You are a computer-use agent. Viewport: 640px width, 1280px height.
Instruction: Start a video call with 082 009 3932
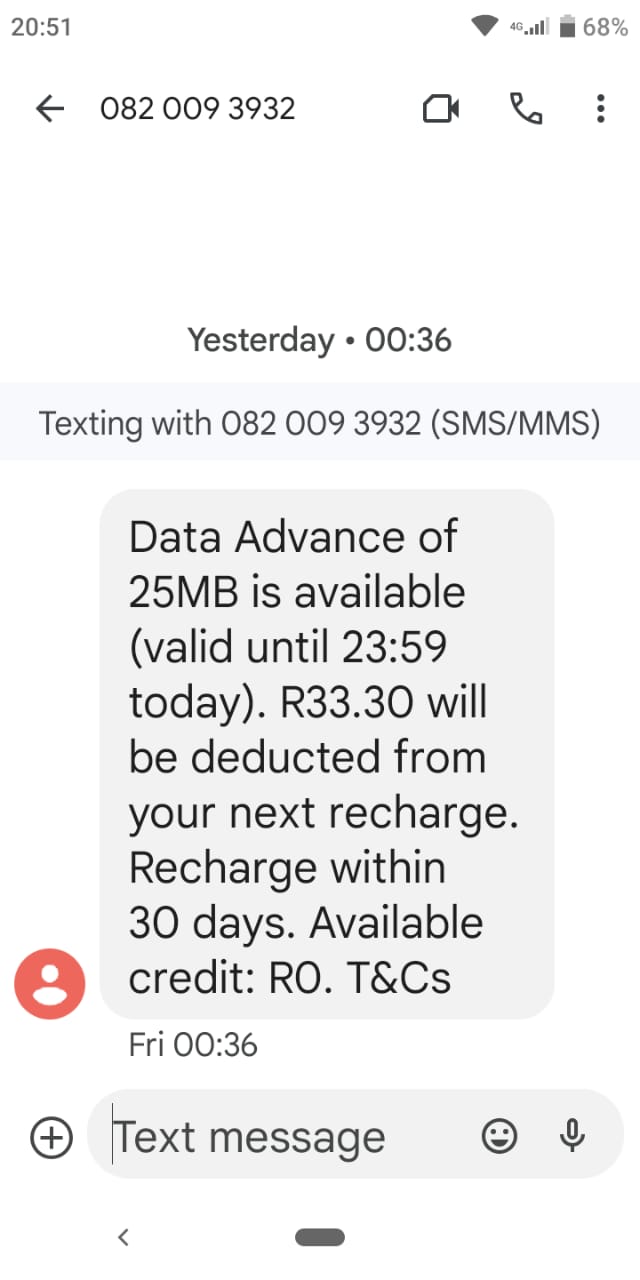[441, 109]
